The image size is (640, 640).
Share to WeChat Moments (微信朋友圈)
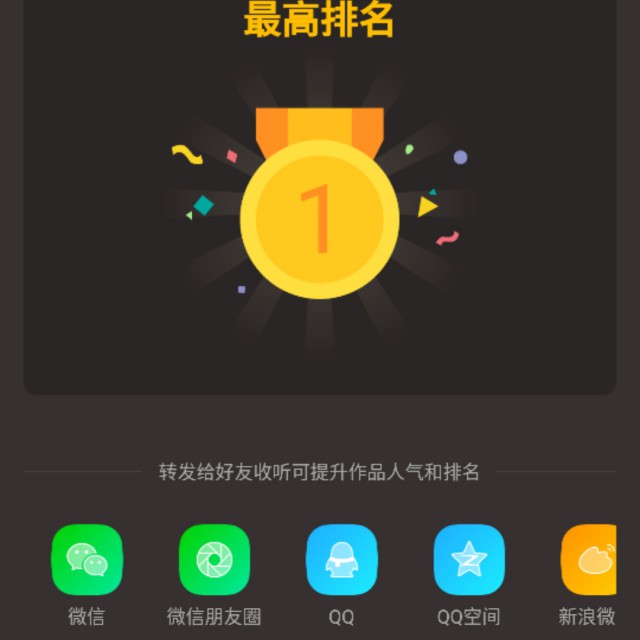click(x=214, y=560)
